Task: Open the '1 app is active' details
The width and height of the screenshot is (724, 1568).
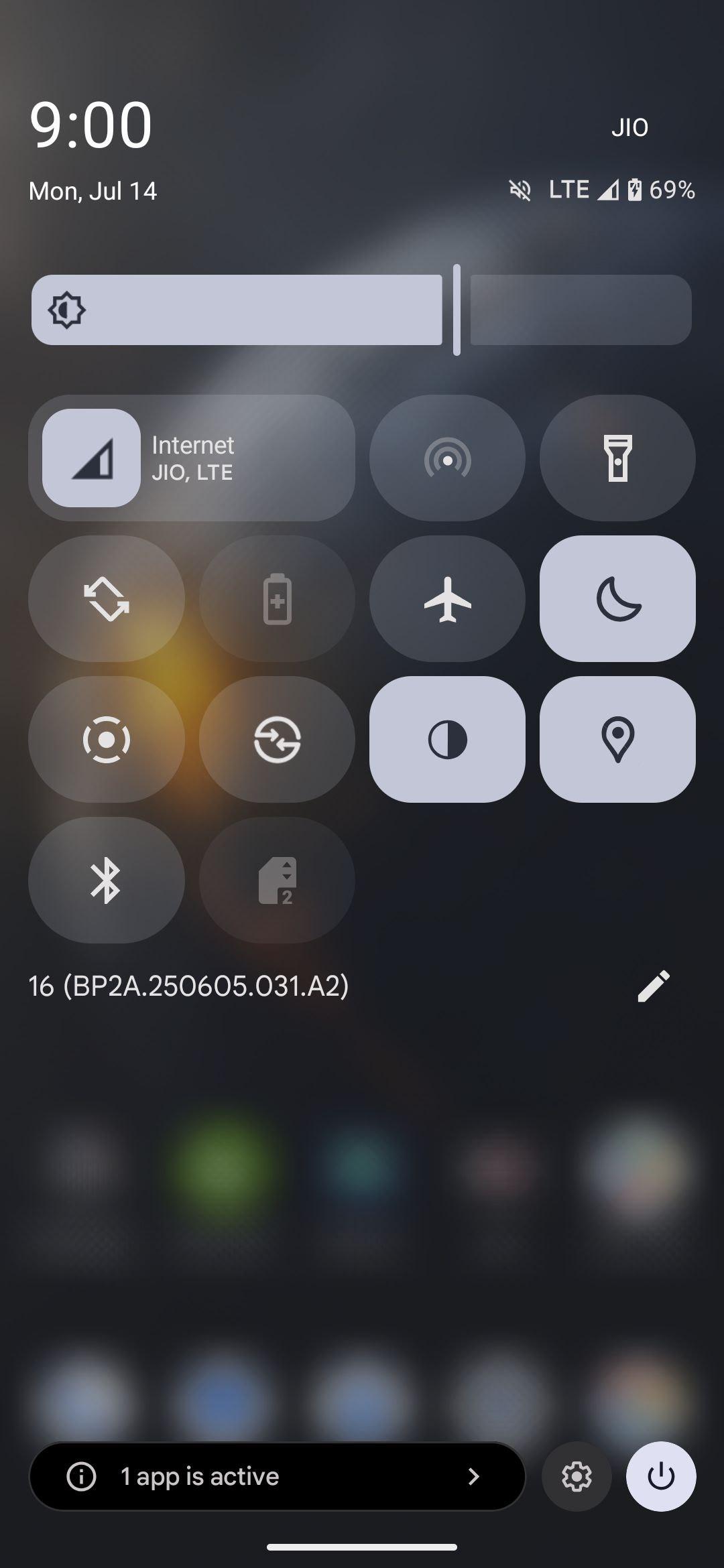Action: [277, 1476]
